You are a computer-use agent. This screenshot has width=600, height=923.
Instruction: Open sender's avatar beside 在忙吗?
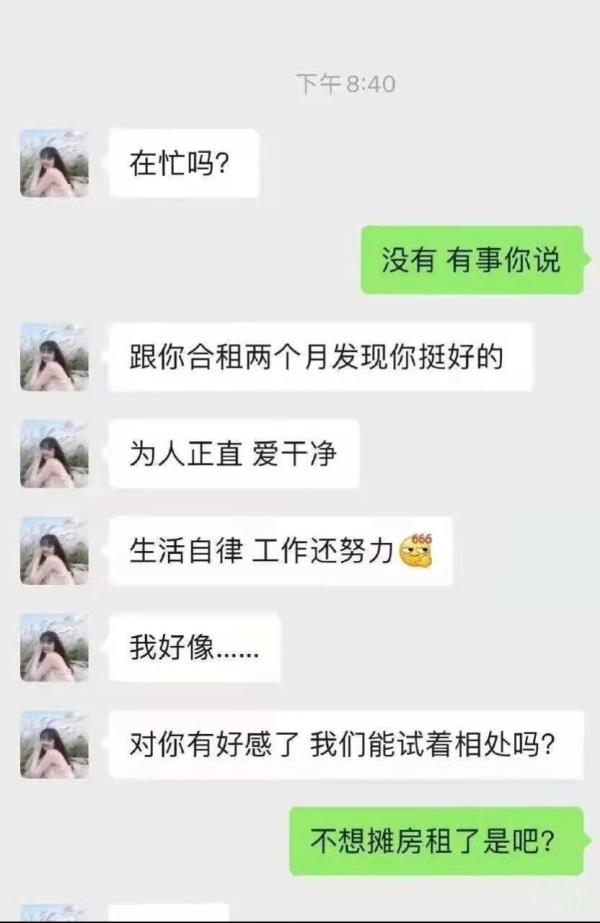[x=54, y=163]
